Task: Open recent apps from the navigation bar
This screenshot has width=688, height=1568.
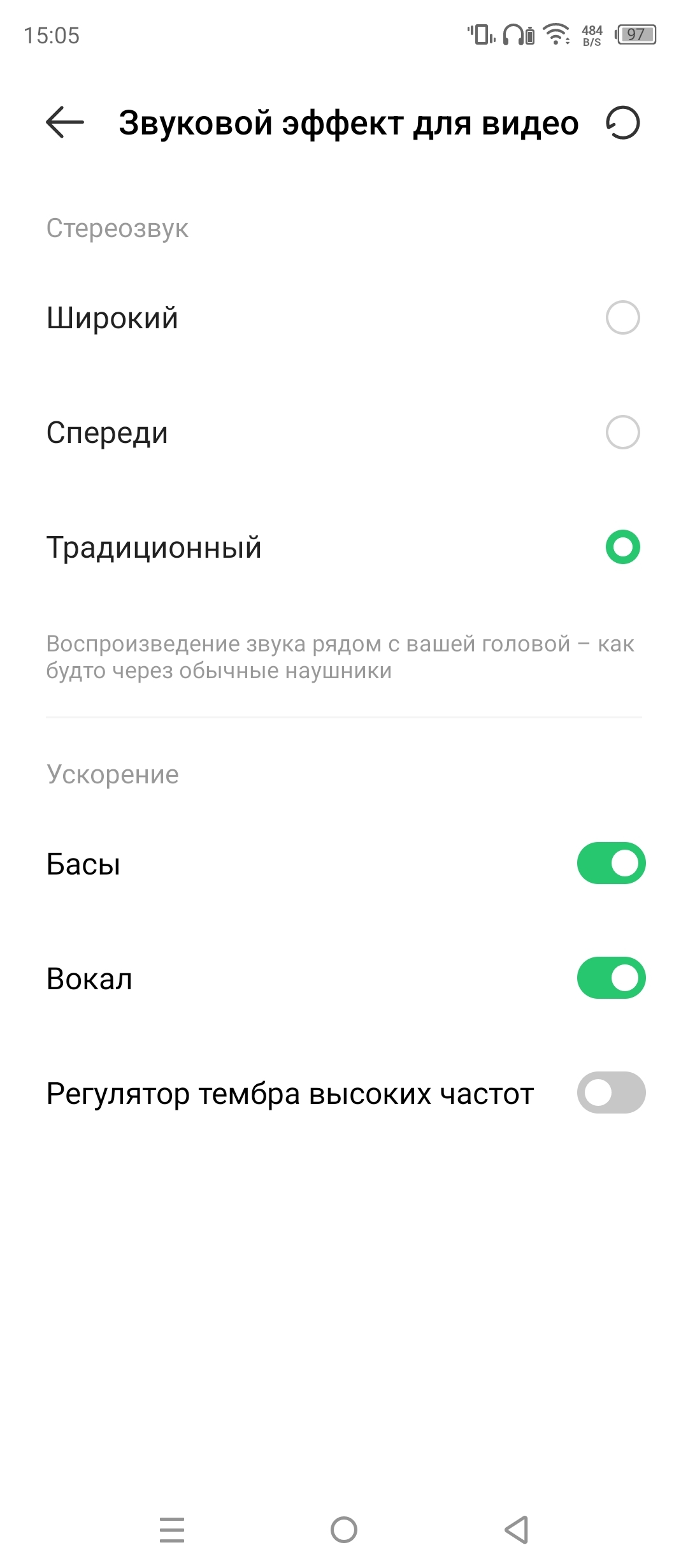Action: point(172,1530)
